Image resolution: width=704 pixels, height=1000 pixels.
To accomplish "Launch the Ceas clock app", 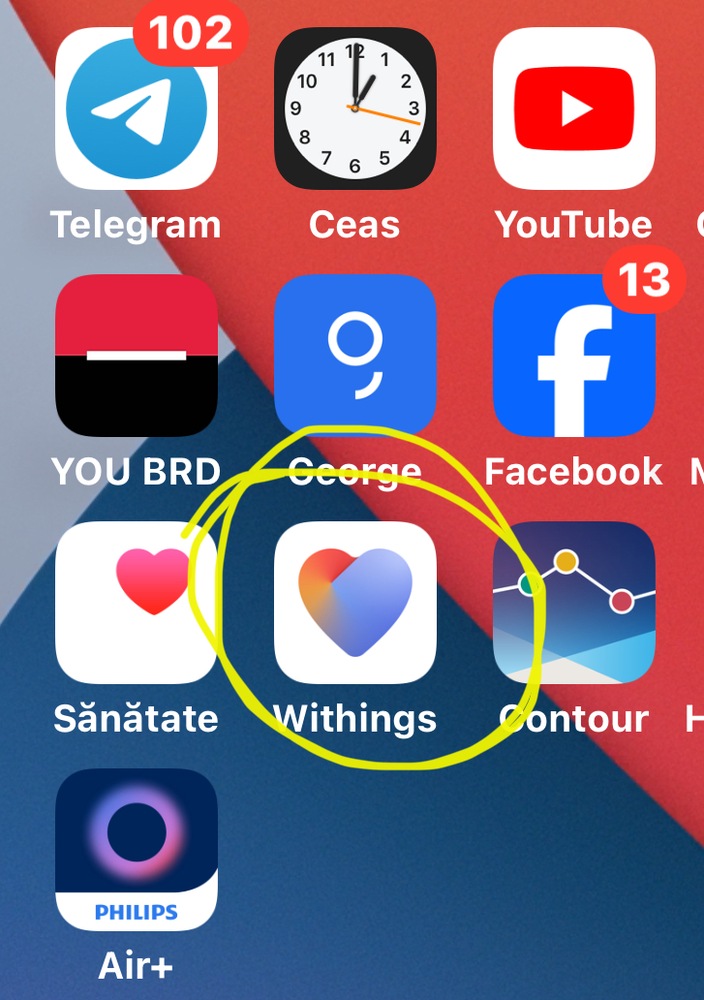I will (355, 109).
